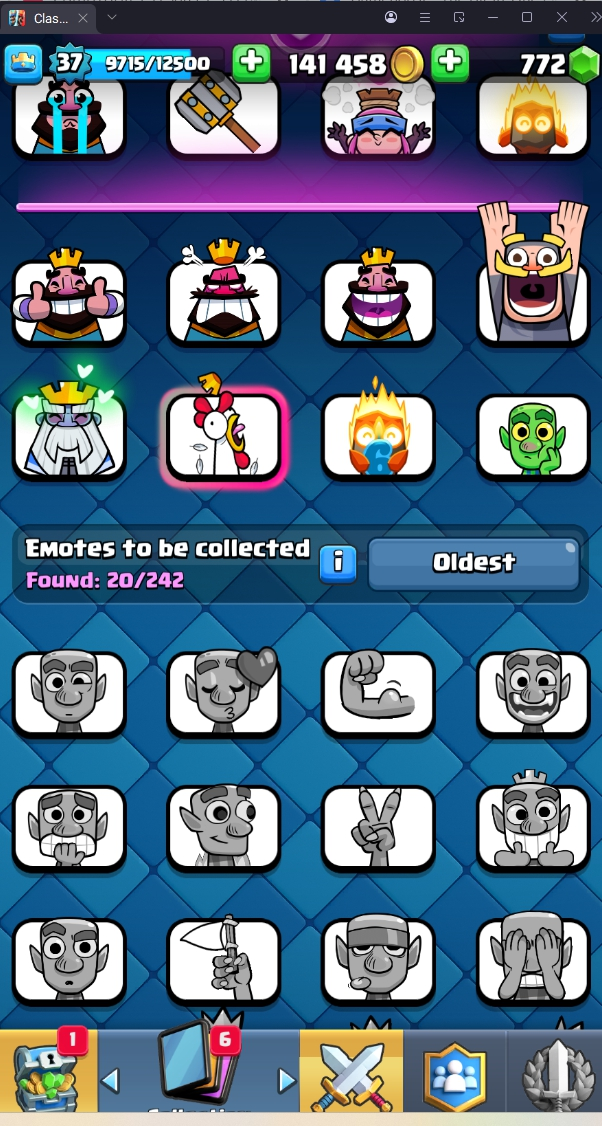Image resolution: width=602 pixels, height=1126 pixels.
Task: Close the emulator window
Action: [x=562, y=18]
